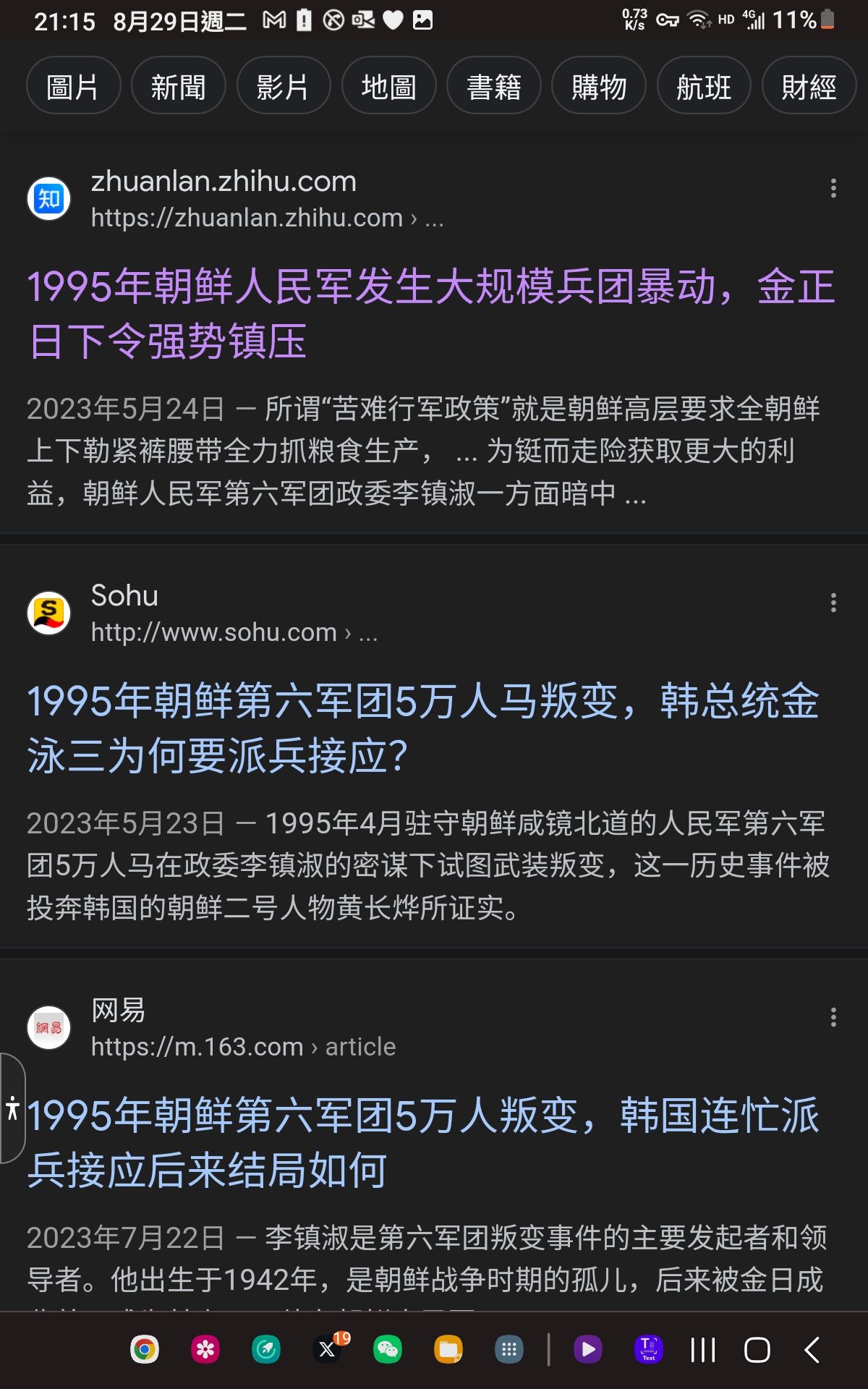Open overflow menu for the 网易 result
Image resolution: width=868 pixels, height=1389 pixels.
[834, 1017]
